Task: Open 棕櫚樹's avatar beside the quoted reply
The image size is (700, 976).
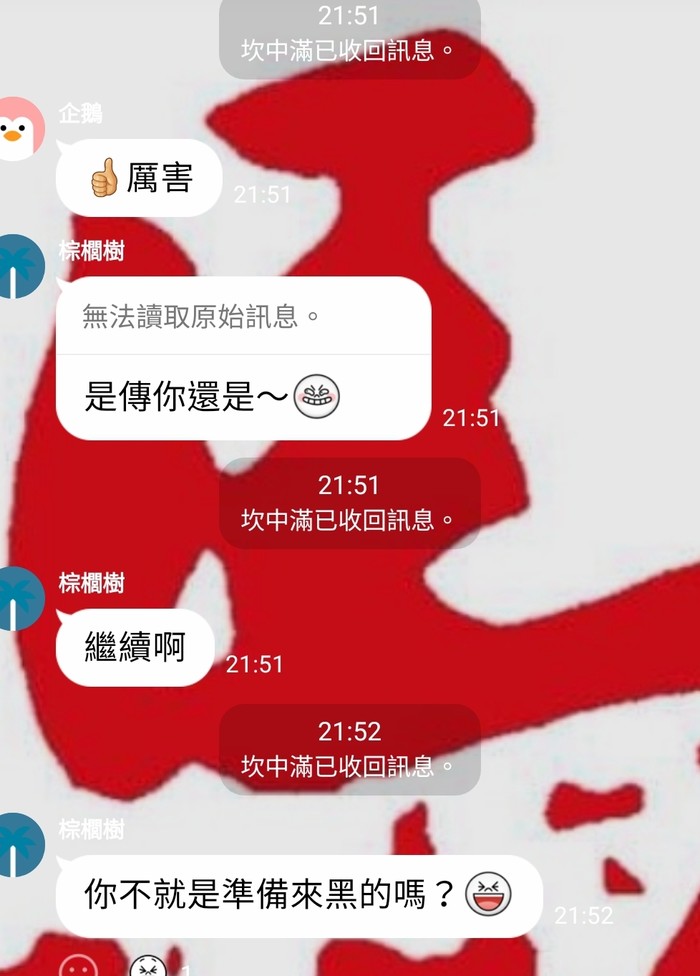Action: tap(20, 267)
